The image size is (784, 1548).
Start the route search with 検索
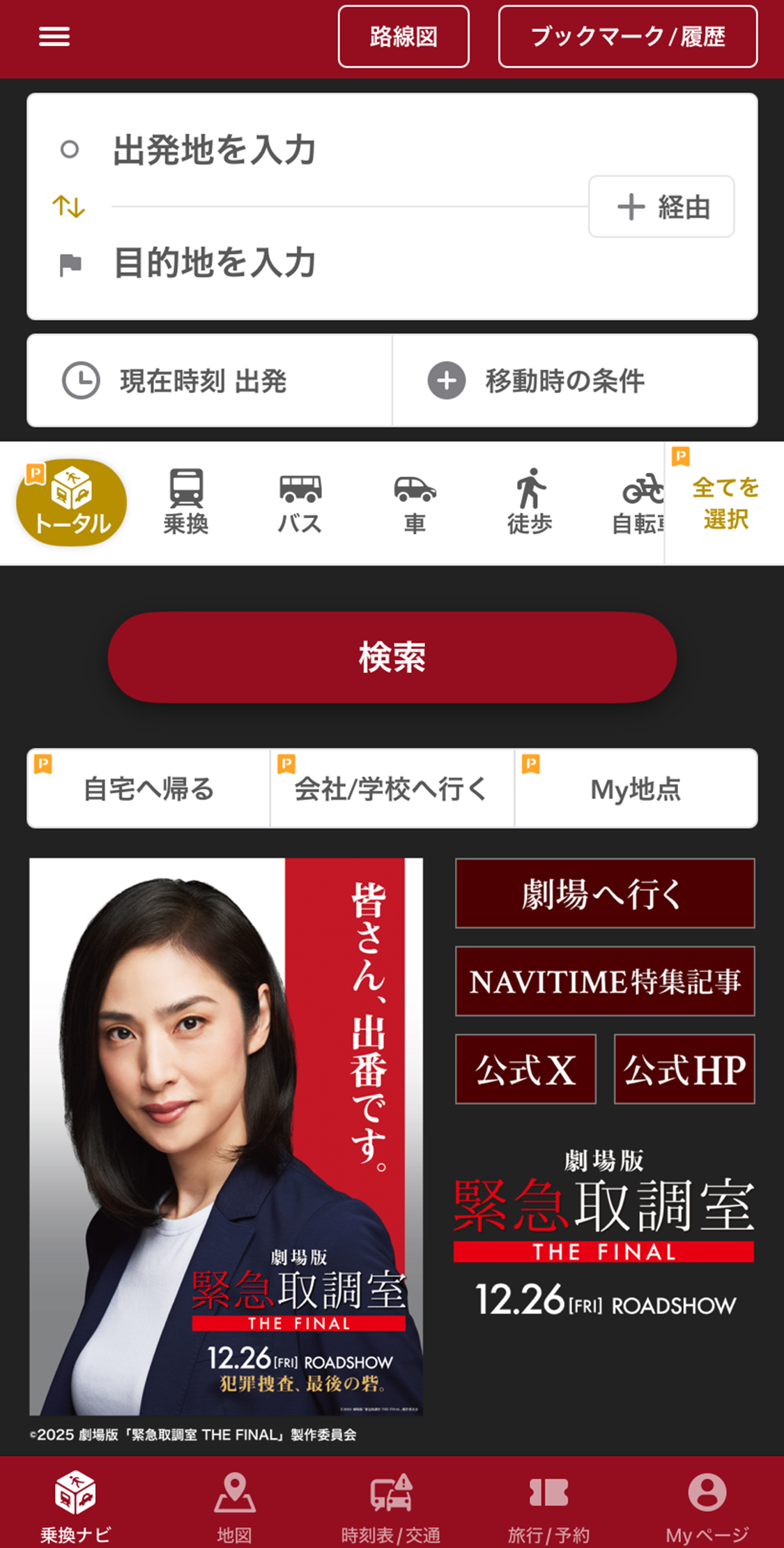392,657
